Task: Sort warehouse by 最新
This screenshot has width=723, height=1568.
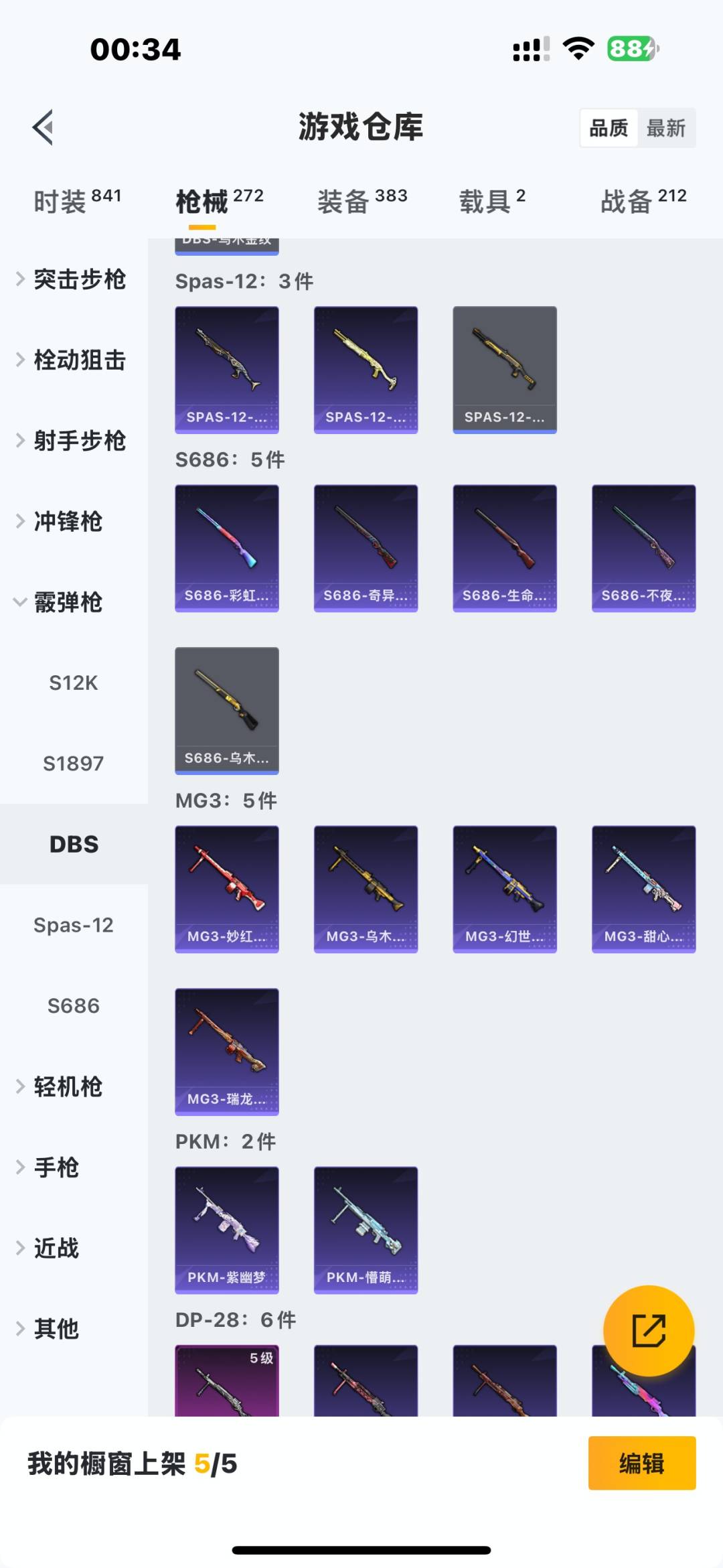Action: [665, 128]
